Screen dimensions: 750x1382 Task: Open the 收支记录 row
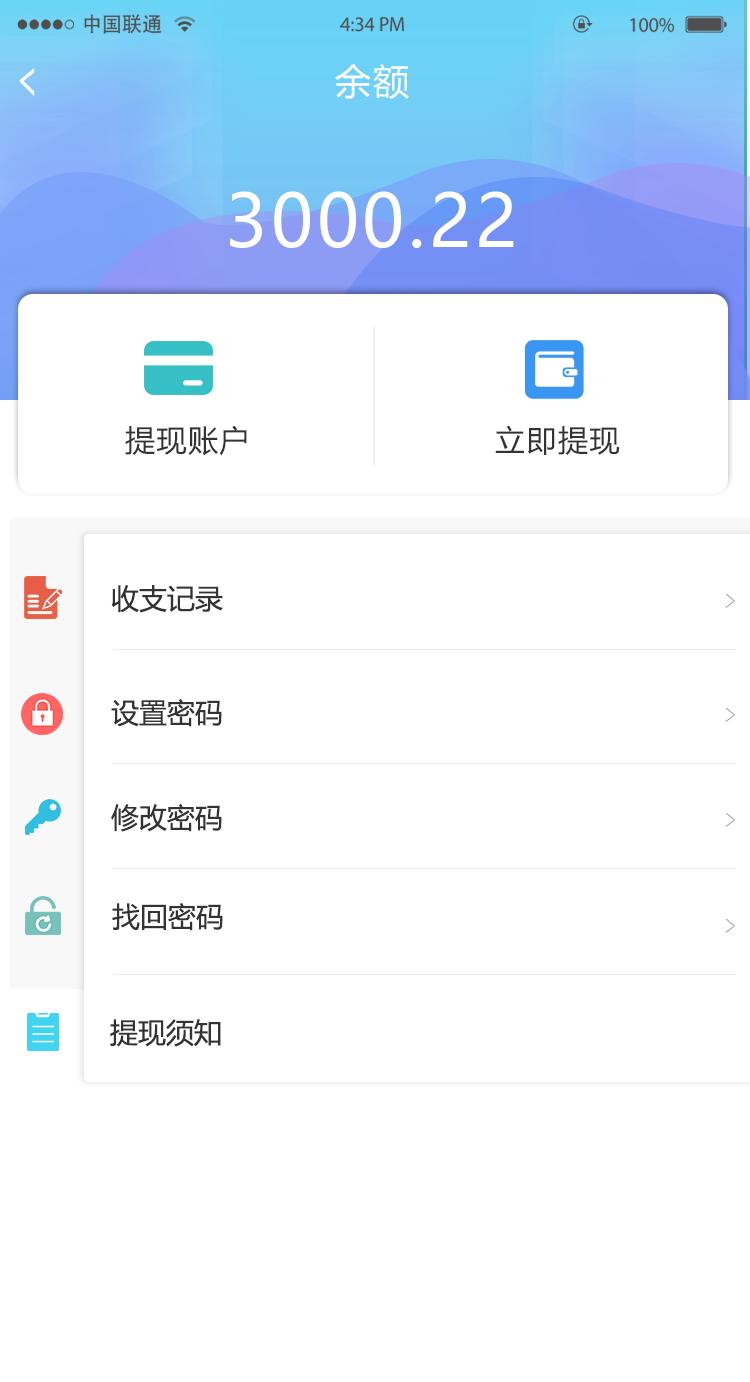(x=417, y=599)
